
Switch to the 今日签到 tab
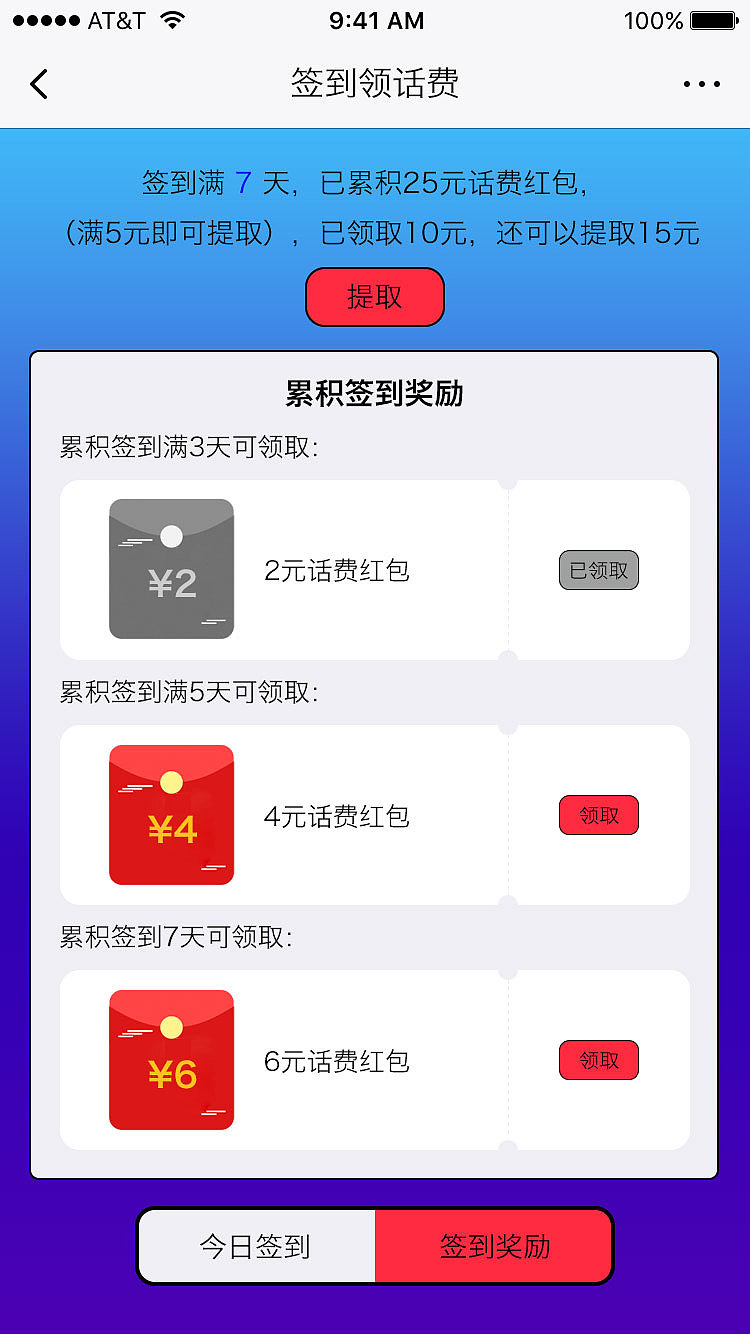256,1245
